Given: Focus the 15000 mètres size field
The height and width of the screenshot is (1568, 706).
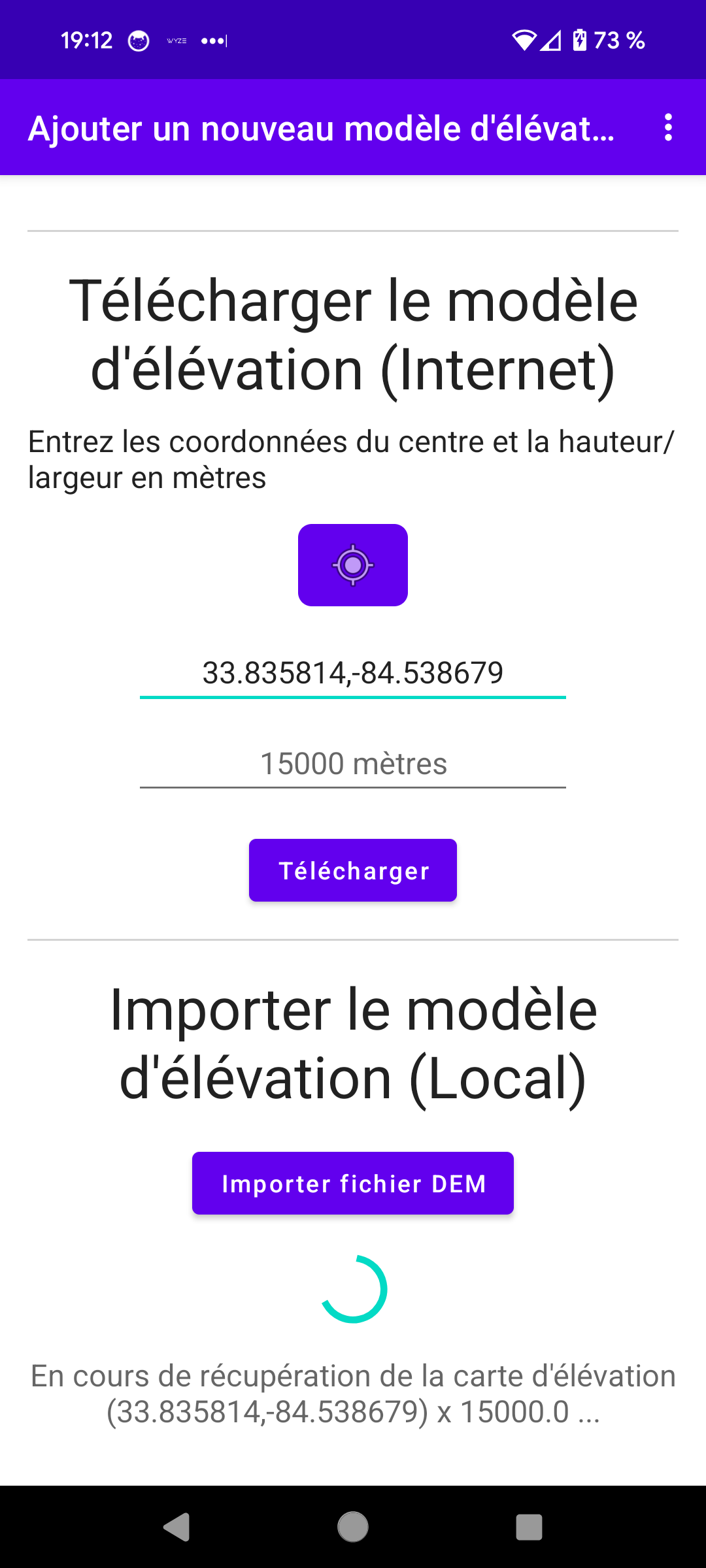Looking at the screenshot, I should click(x=353, y=764).
